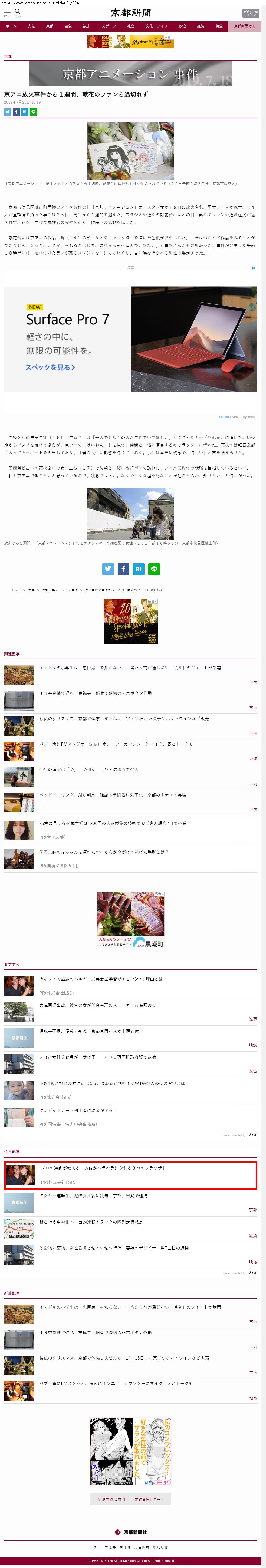Share on Twitter under the headline
The height and width of the screenshot is (1568, 266).
(x=8, y=112)
